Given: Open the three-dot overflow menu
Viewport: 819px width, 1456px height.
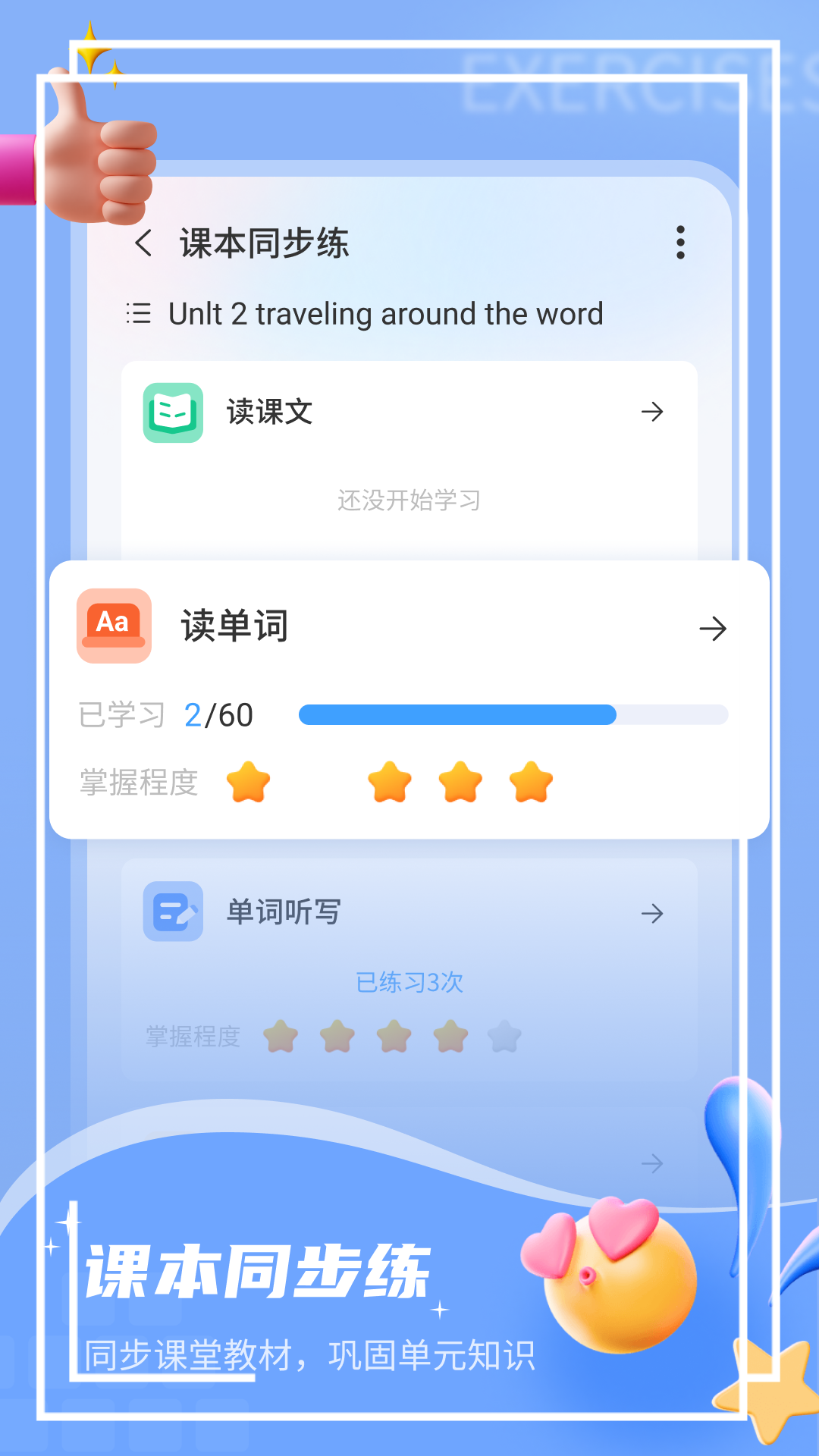Looking at the screenshot, I should coord(680,243).
